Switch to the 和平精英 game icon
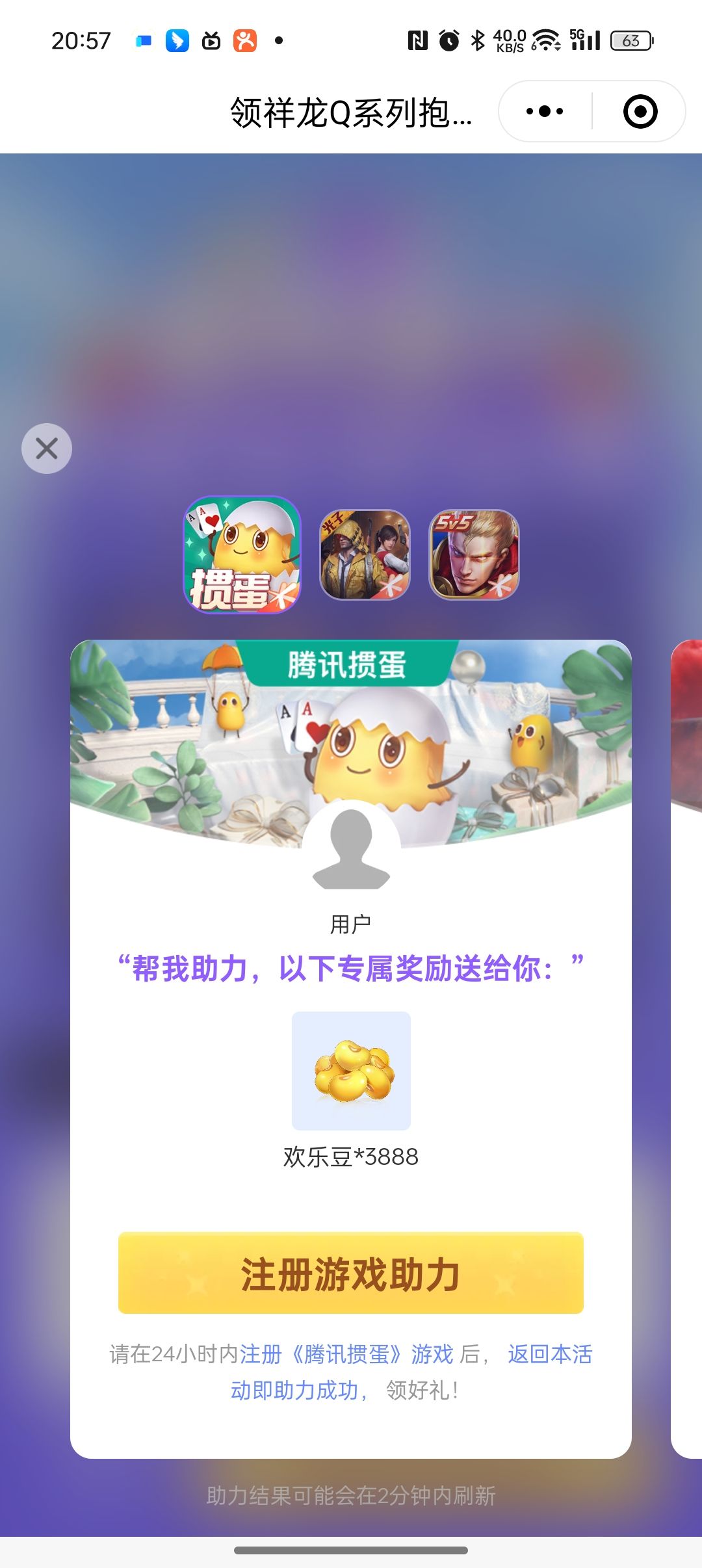 point(365,555)
